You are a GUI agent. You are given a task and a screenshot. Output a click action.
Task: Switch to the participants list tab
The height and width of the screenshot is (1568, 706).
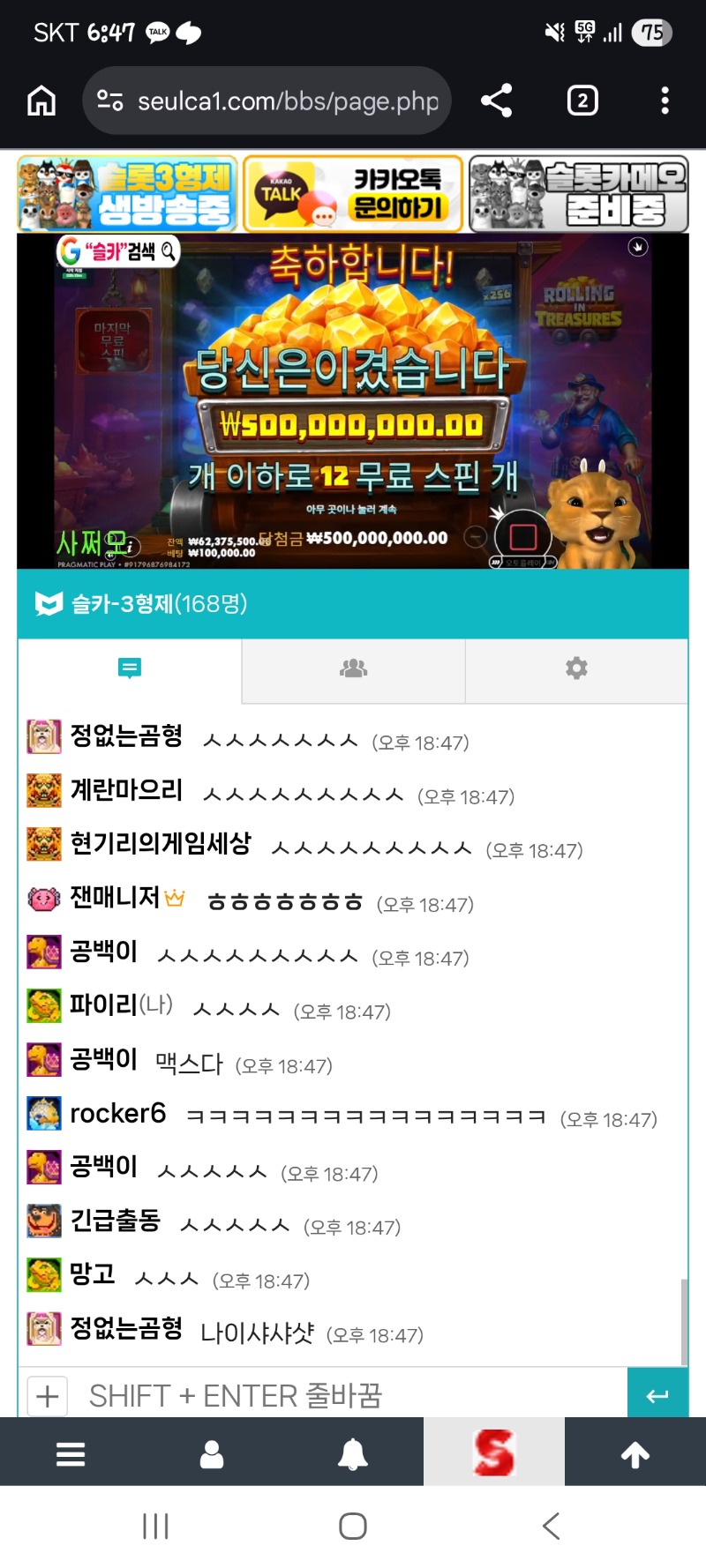[x=353, y=668]
